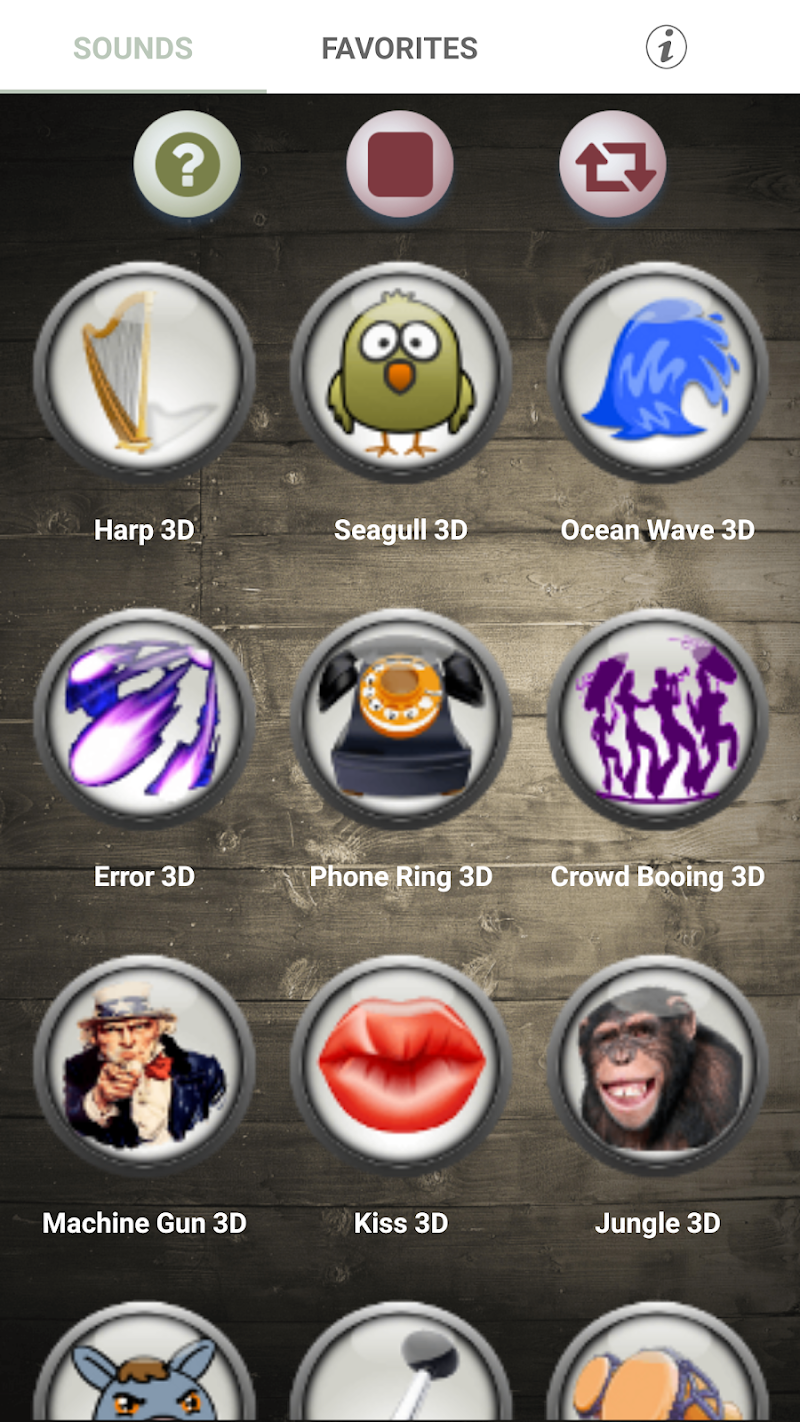Play the Jungle 3D sound
This screenshot has width=800, height=1422.
pyautogui.click(x=657, y=1065)
